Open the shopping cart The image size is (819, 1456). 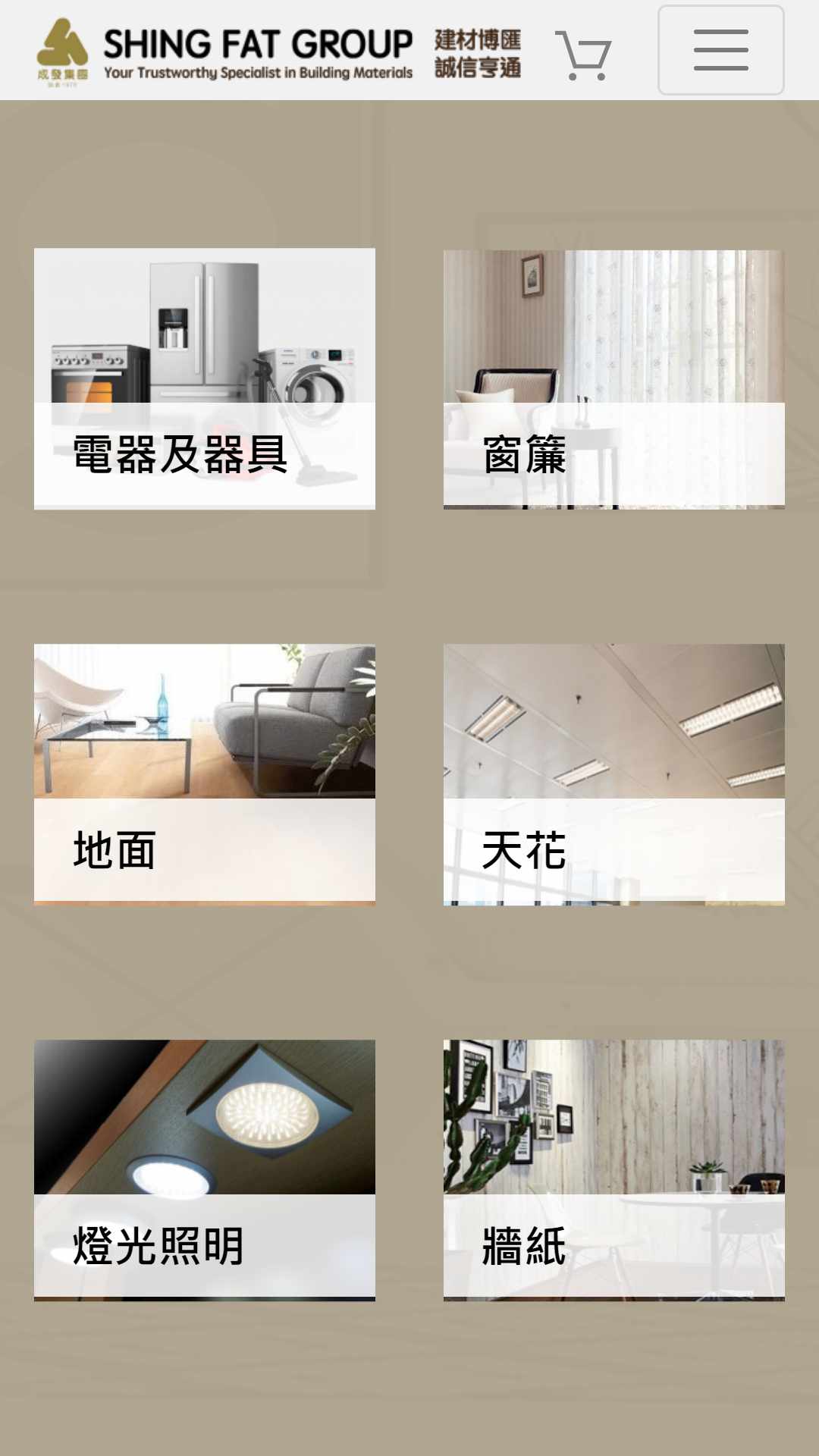pyautogui.click(x=583, y=55)
